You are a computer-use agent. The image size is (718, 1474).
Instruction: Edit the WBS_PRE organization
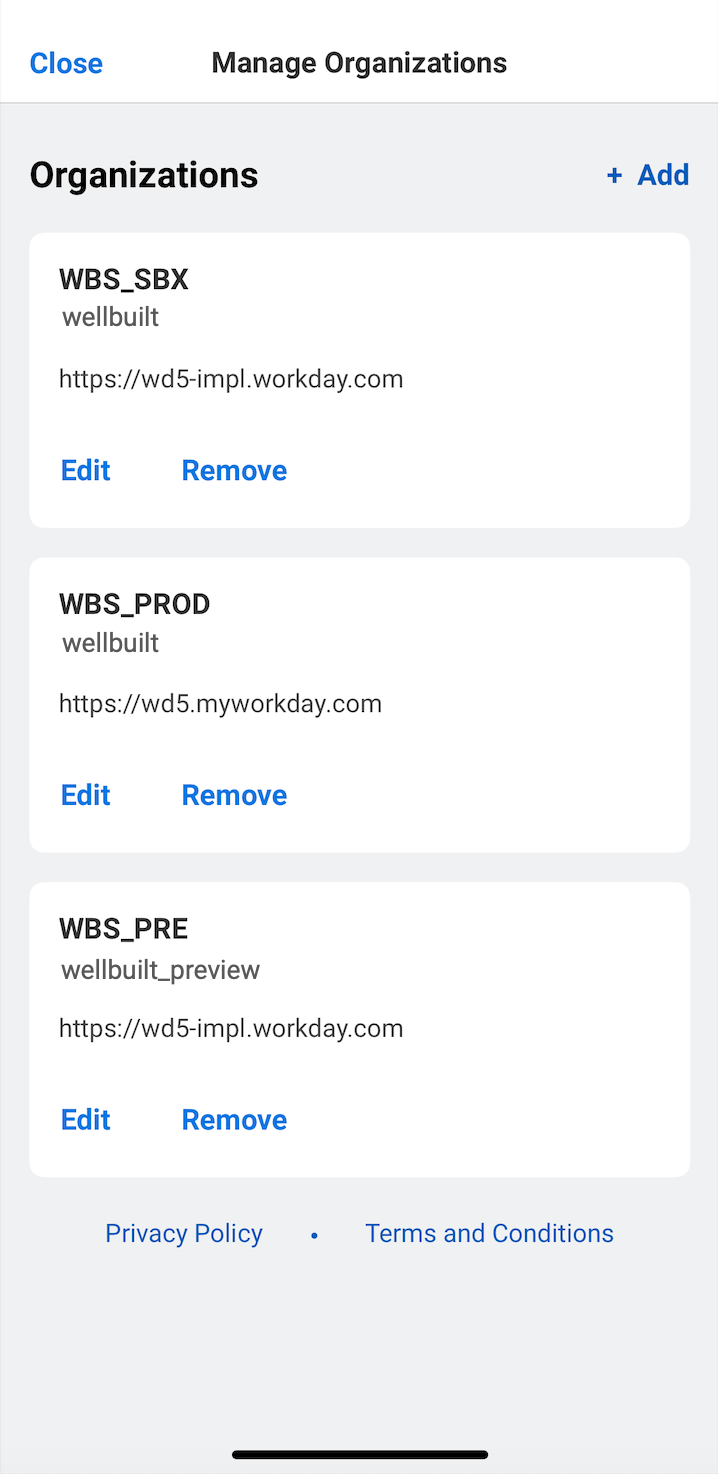pos(86,1119)
